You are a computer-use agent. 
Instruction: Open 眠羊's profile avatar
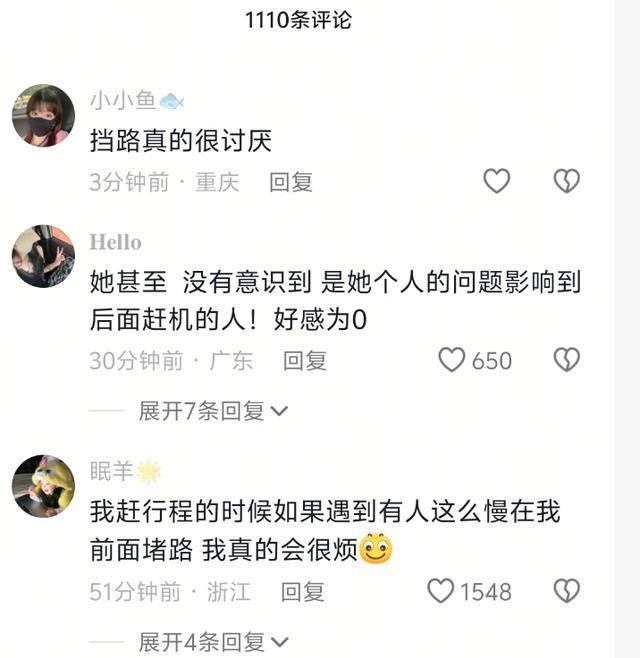point(43,486)
